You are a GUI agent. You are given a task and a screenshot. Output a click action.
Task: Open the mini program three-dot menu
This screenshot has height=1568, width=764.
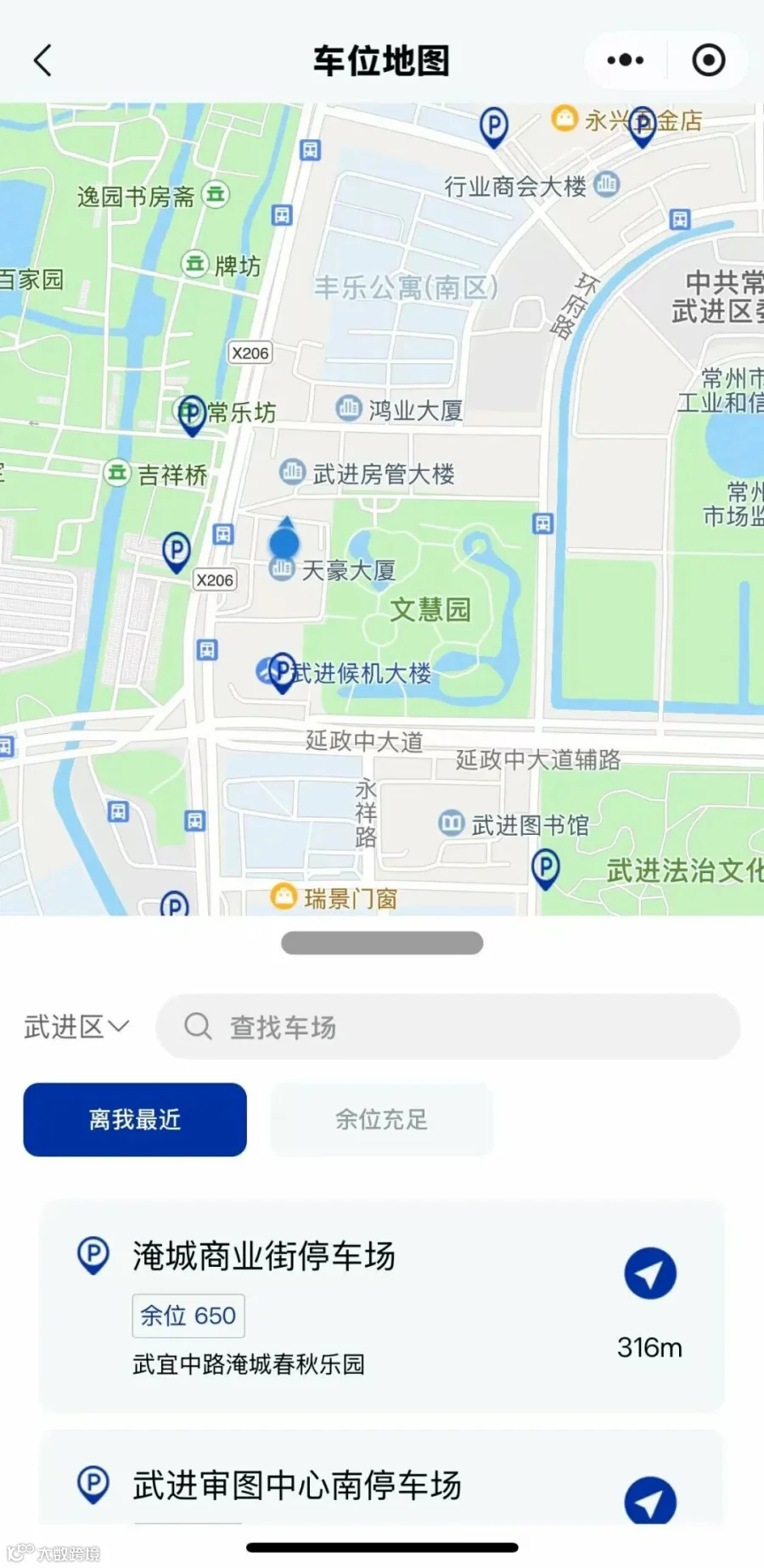[x=626, y=60]
